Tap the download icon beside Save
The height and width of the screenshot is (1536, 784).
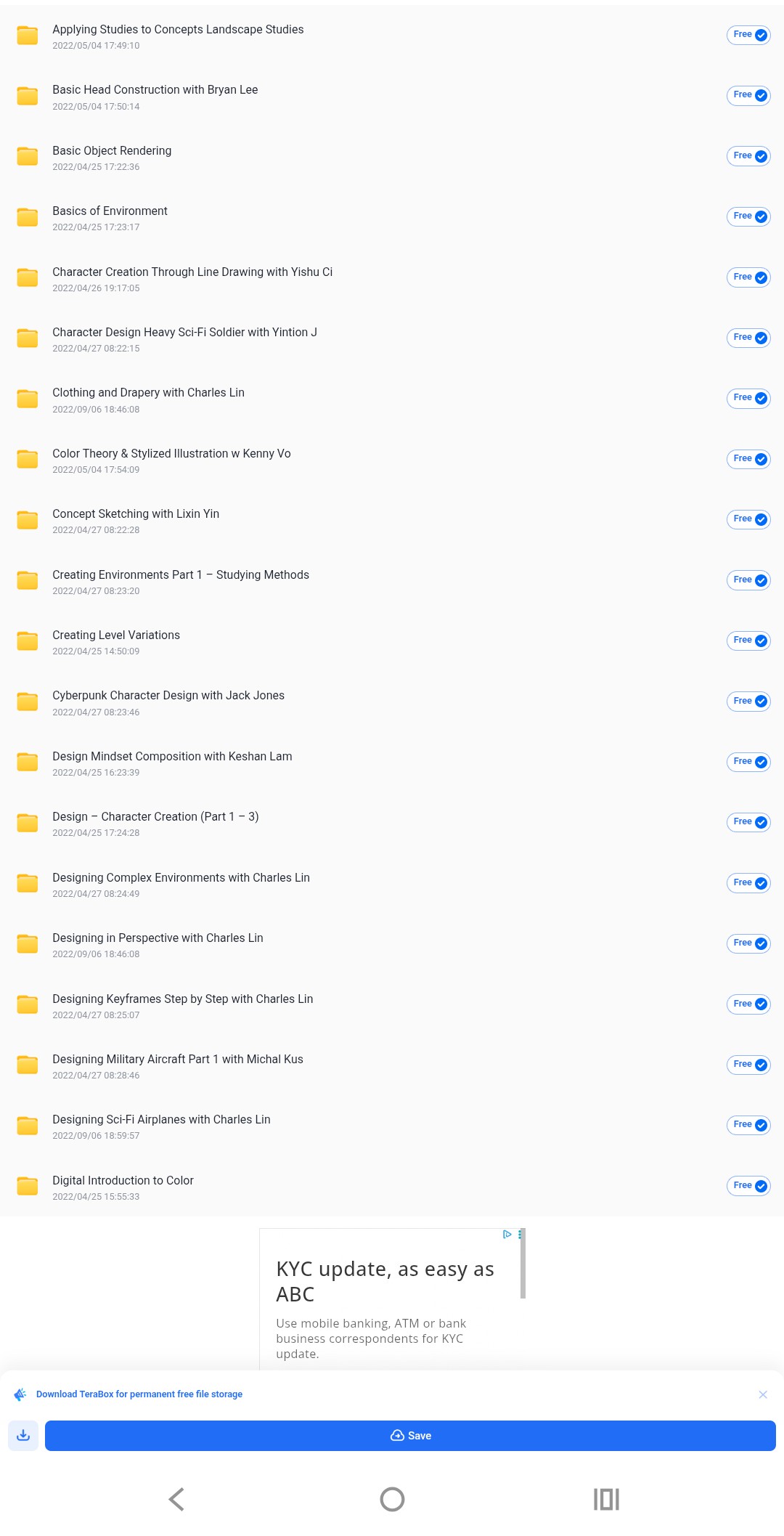[23, 1436]
